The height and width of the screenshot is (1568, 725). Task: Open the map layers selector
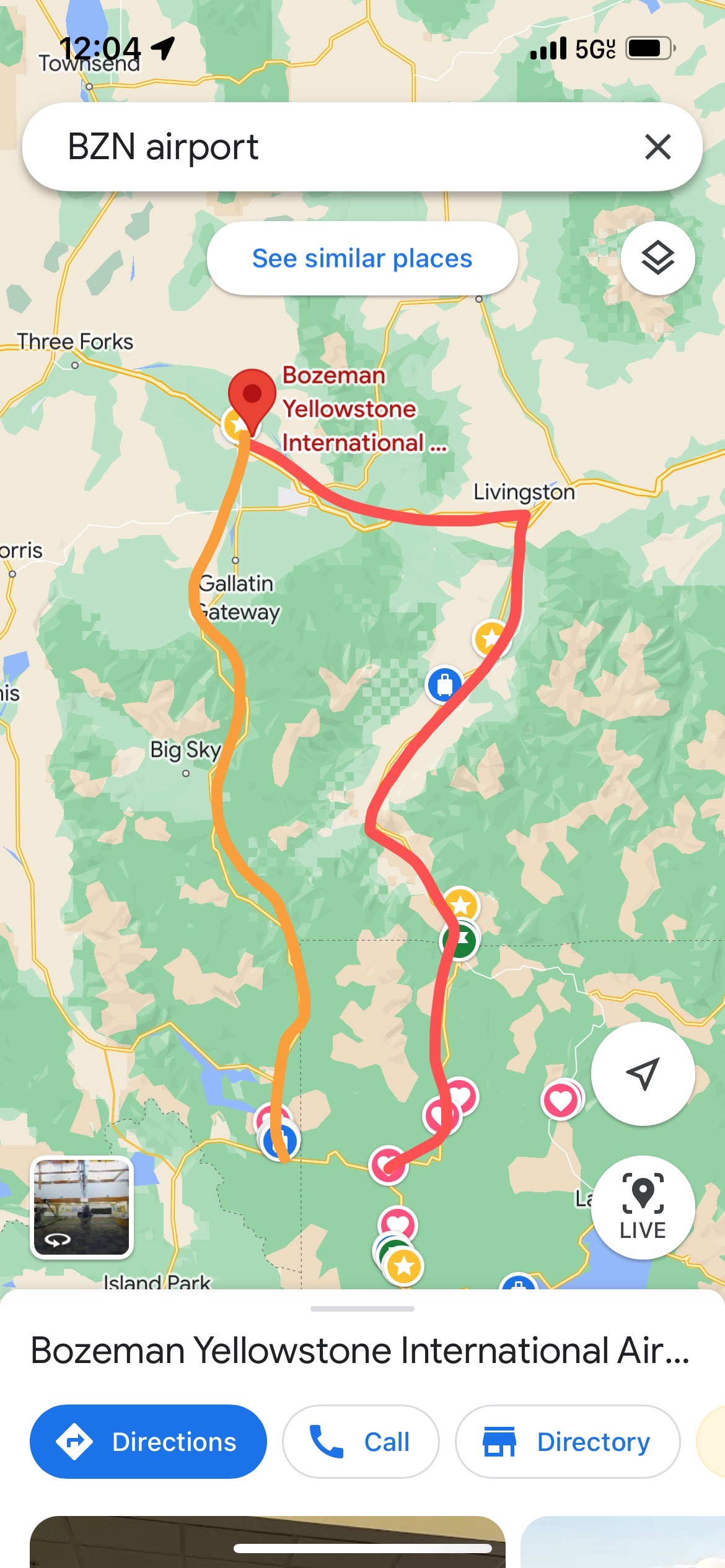click(657, 258)
